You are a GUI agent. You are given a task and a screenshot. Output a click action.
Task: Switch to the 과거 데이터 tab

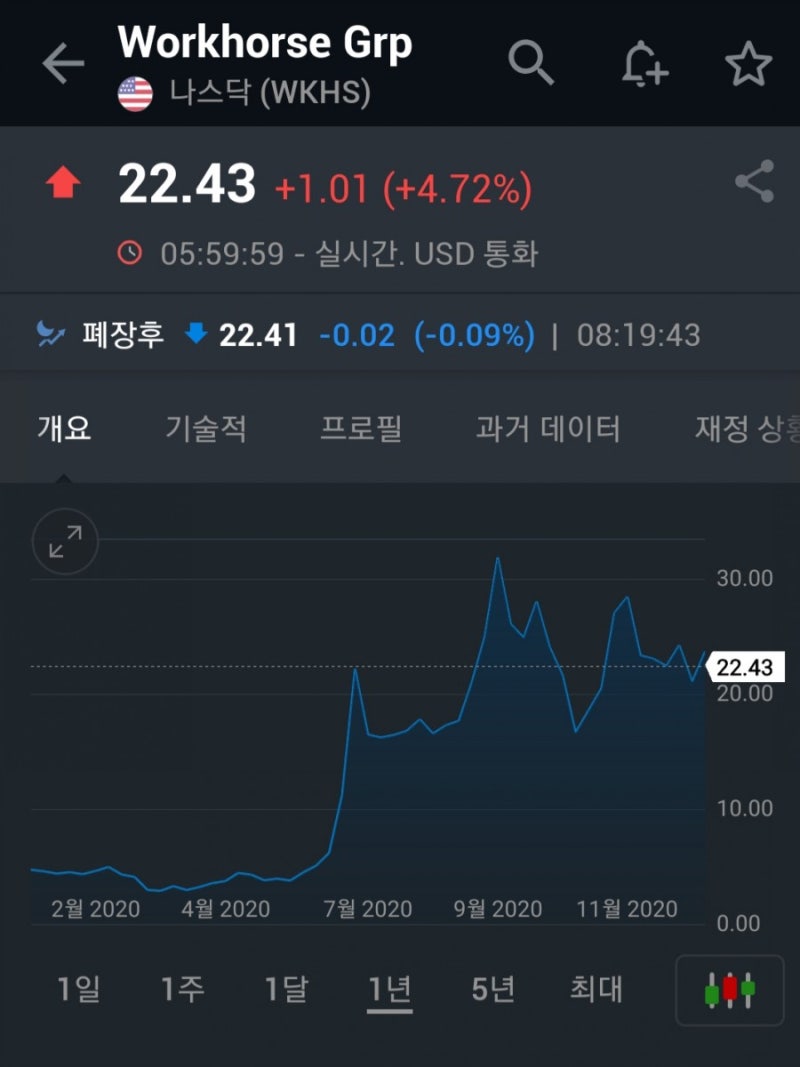[x=547, y=428]
